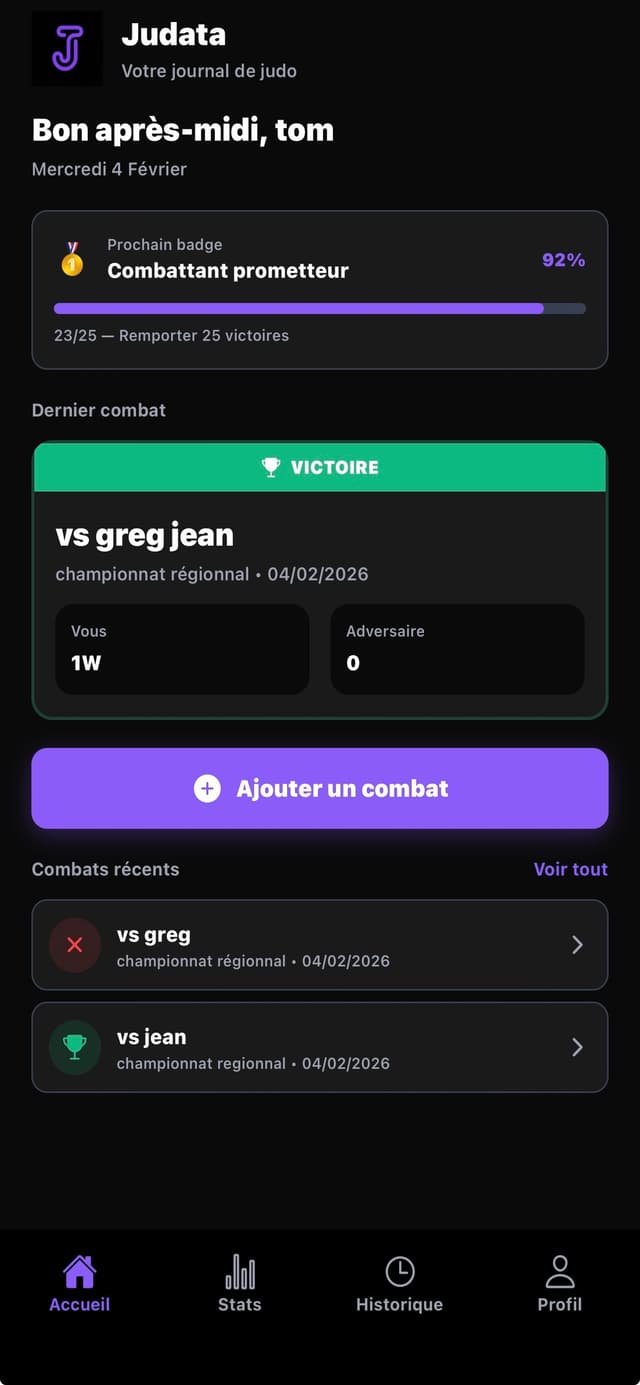Add a new fight with Ajouter un combat
The width and height of the screenshot is (640, 1385).
320,788
